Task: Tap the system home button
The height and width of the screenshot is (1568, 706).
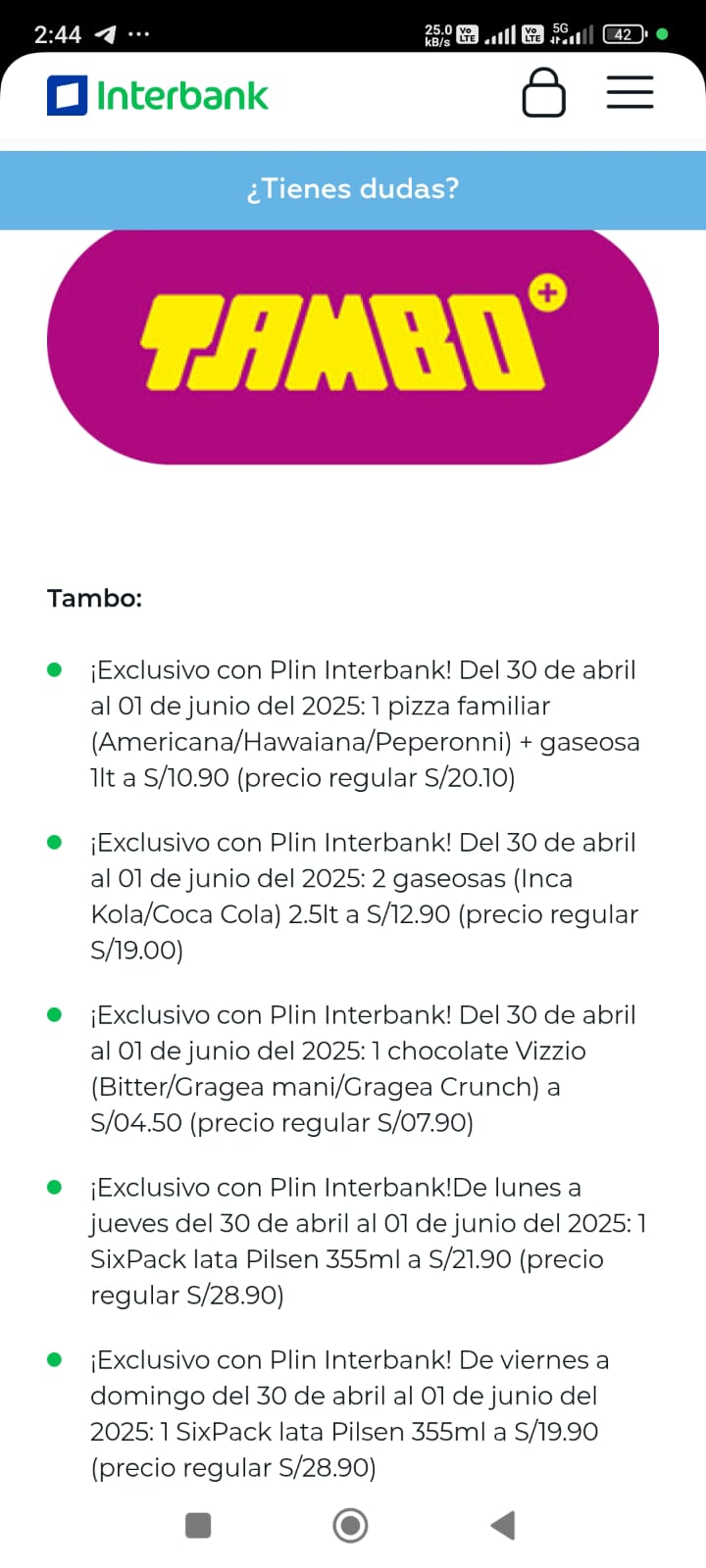Action: [350, 1525]
